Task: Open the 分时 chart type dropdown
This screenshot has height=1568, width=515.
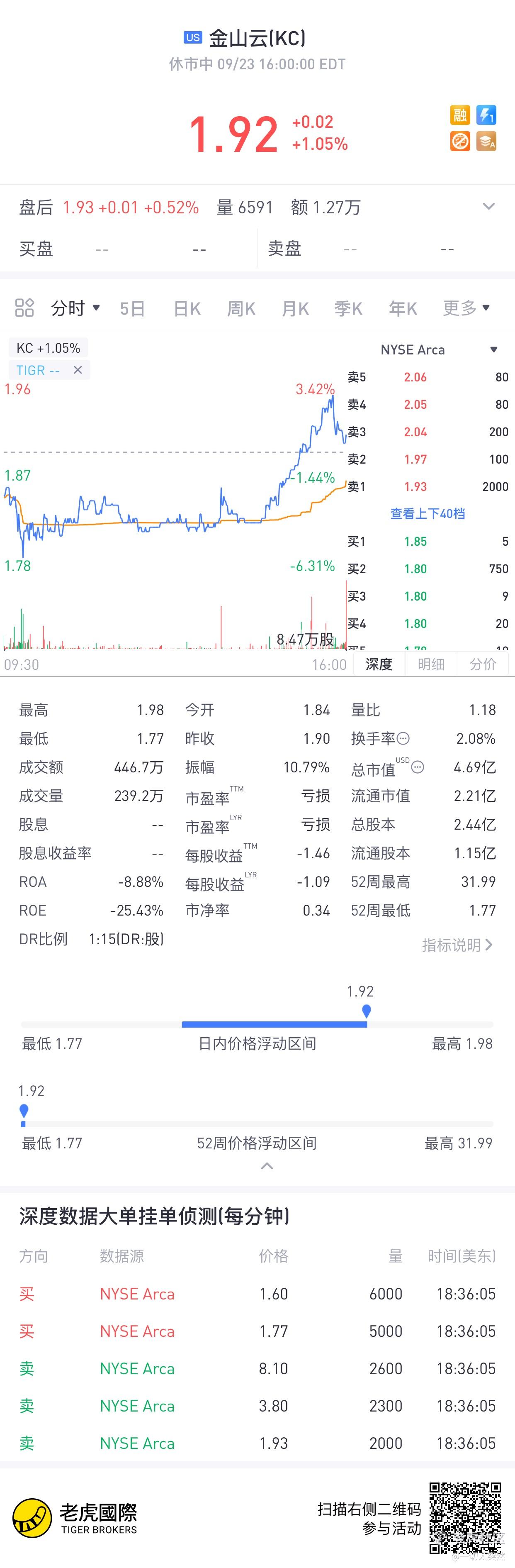Action: point(75,308)
